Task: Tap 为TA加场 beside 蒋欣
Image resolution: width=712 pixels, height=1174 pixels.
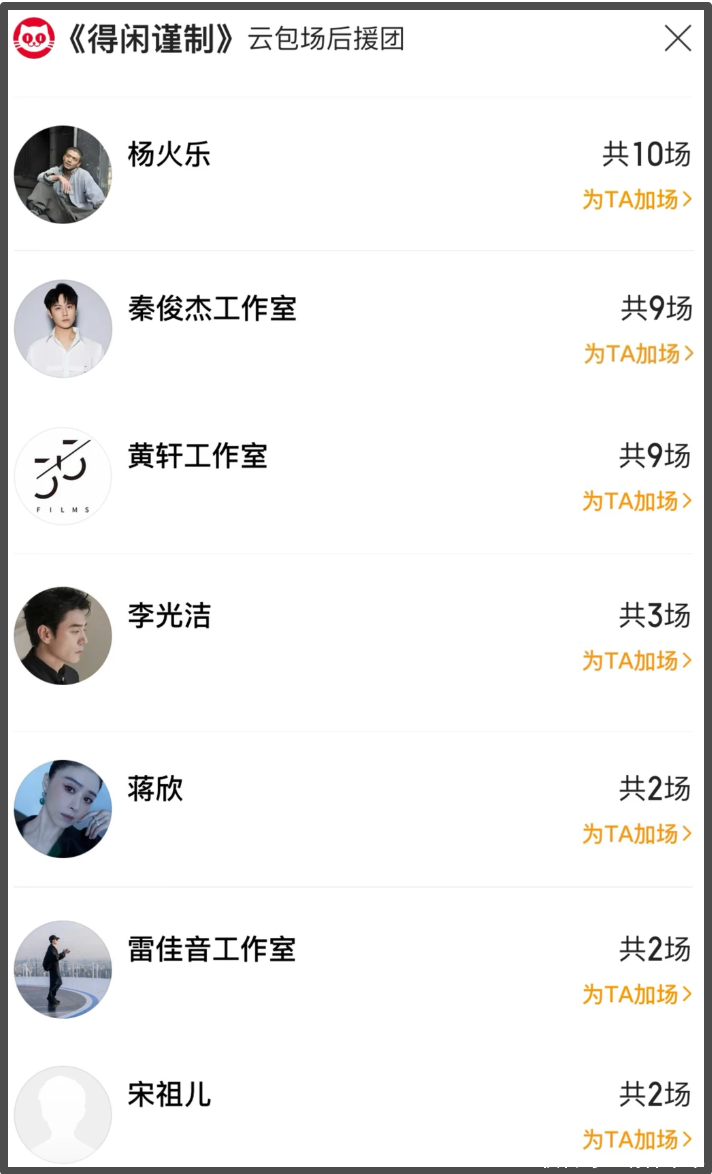Action: pos(637,833)
